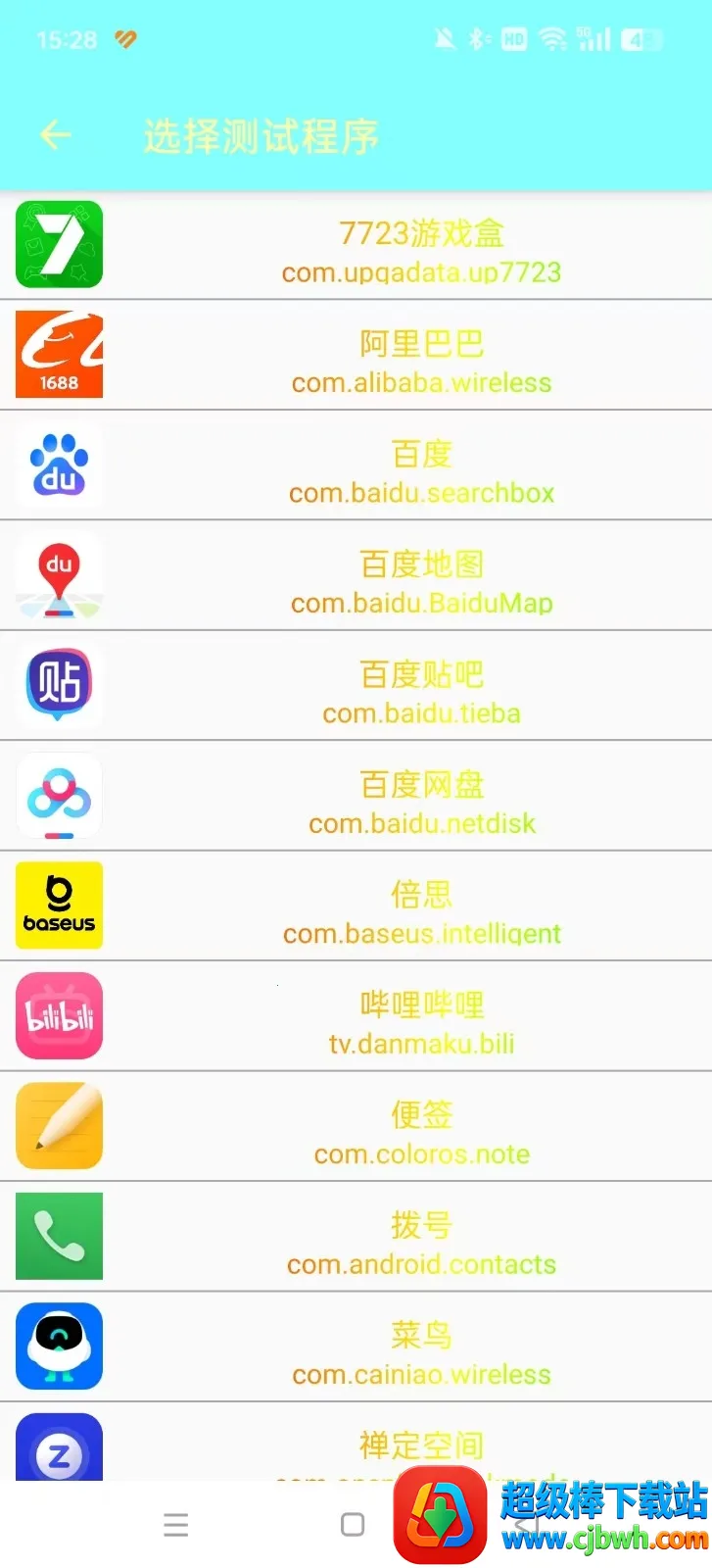This screenshot has height=1568, width=712.
Task: Select the 便签 note app
Action: (421, 1133)
